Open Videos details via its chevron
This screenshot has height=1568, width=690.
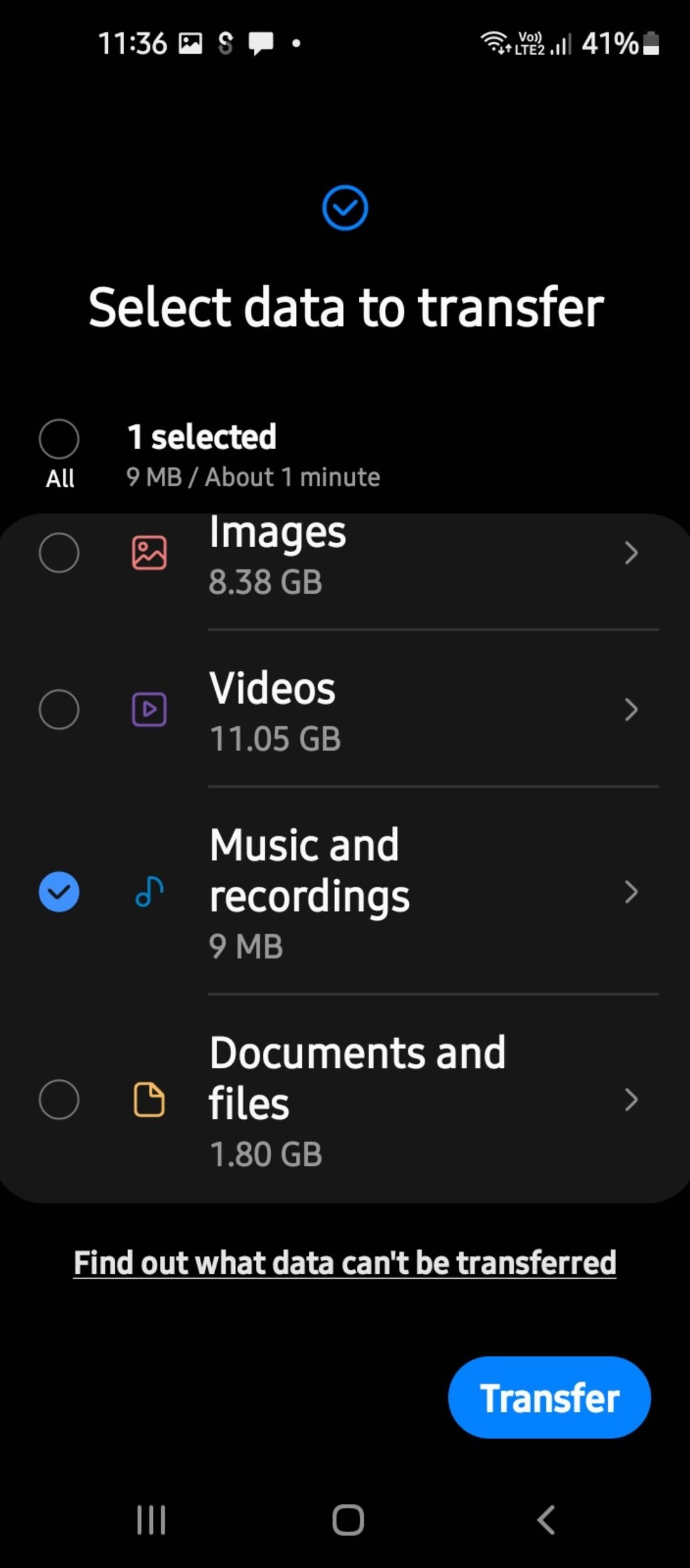click(x=631, y=709)
